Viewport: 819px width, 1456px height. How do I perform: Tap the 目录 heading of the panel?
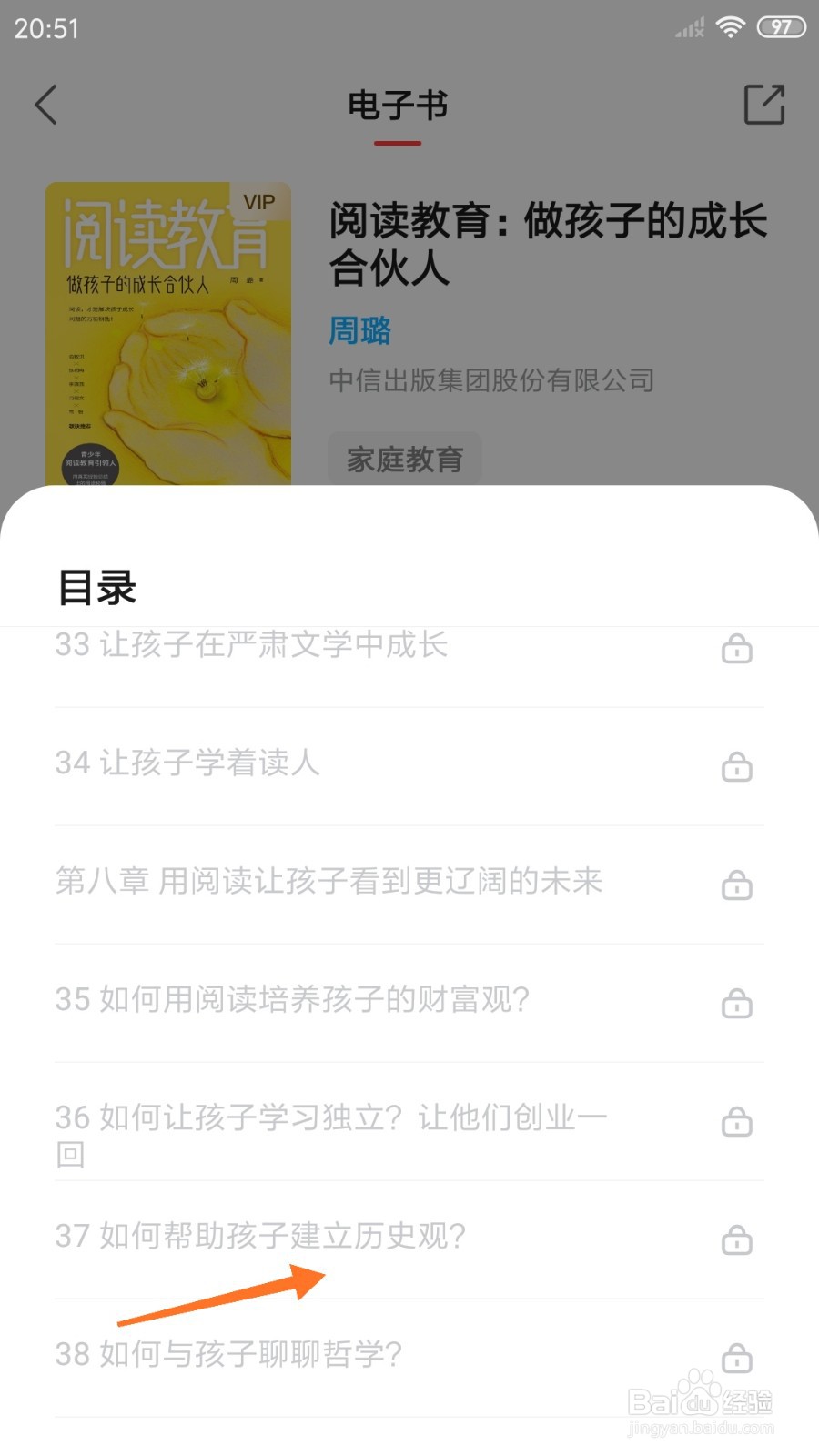point(96,587)
